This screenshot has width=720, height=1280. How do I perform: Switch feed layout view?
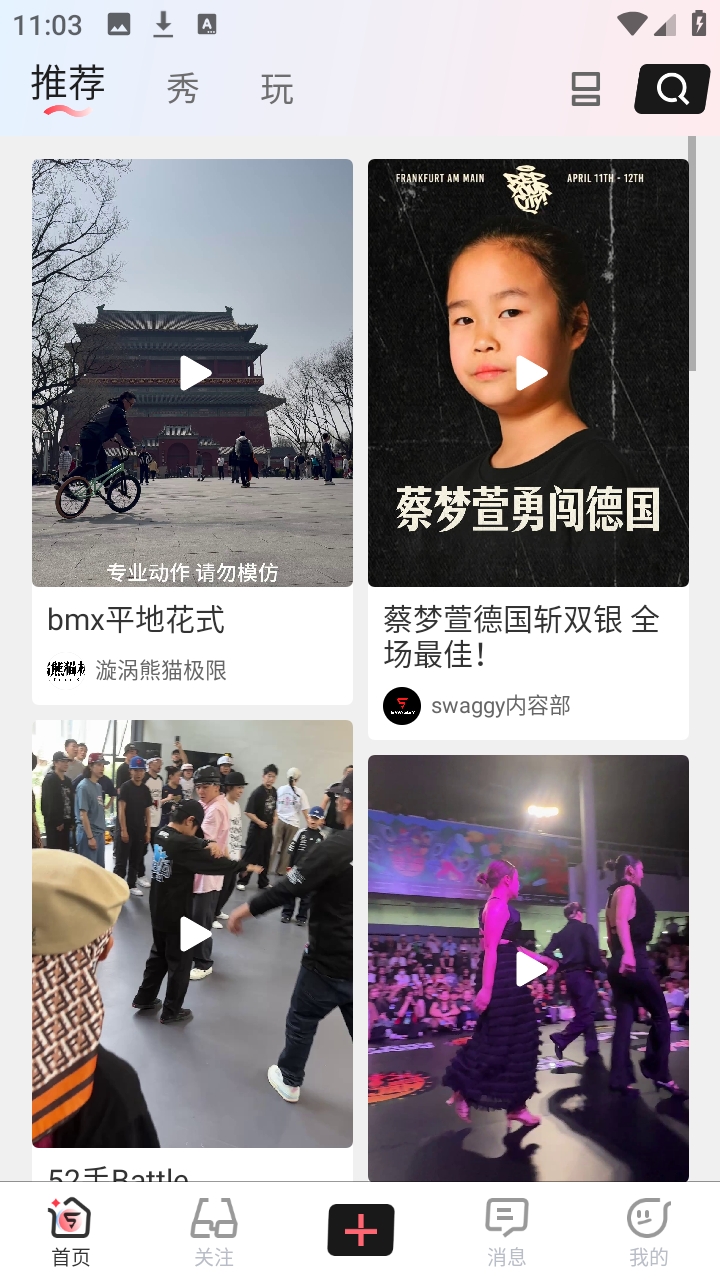pos(586,90)
